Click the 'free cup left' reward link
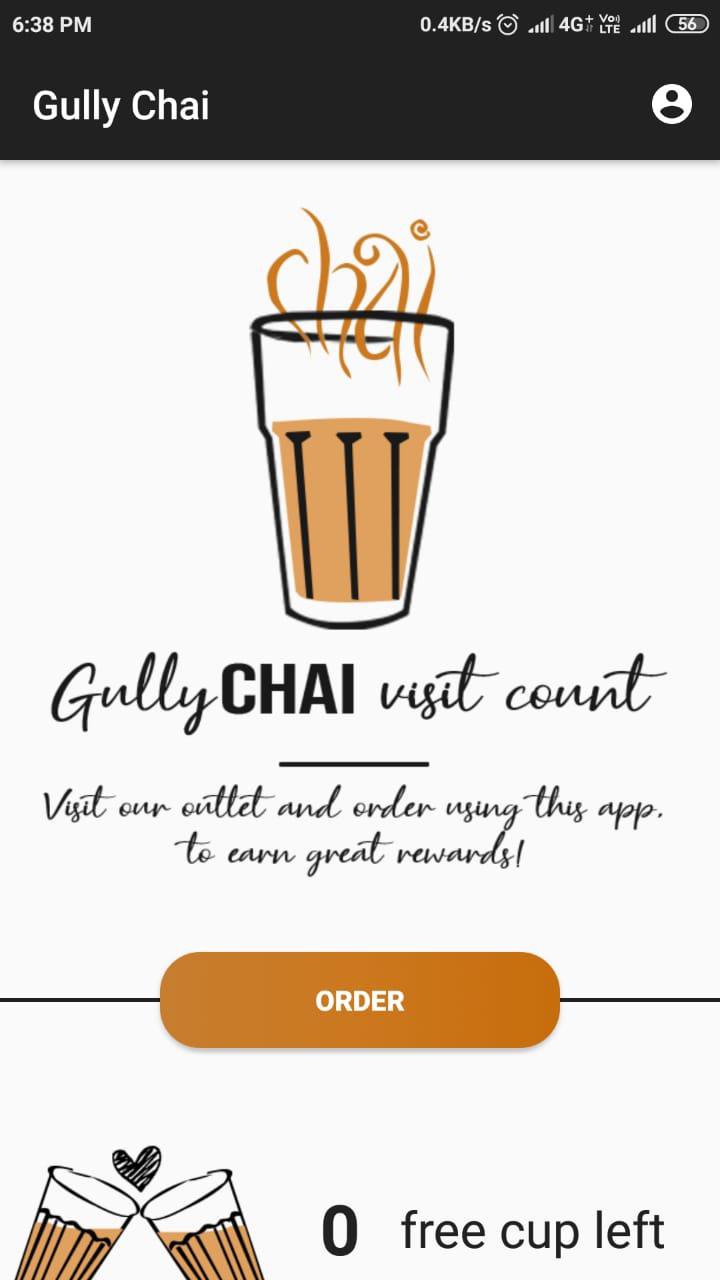 532,1229
